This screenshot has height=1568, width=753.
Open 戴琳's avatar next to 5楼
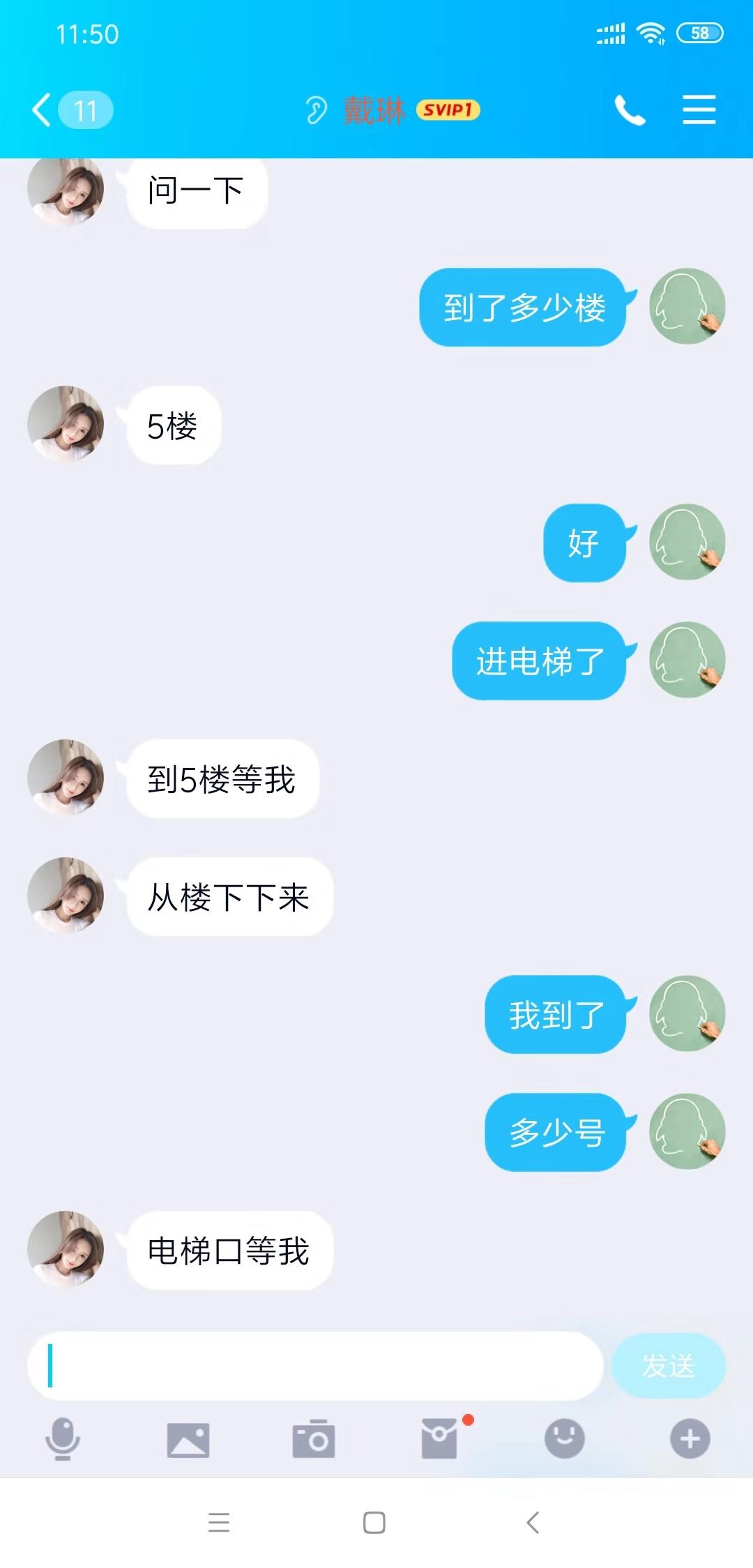66,424
